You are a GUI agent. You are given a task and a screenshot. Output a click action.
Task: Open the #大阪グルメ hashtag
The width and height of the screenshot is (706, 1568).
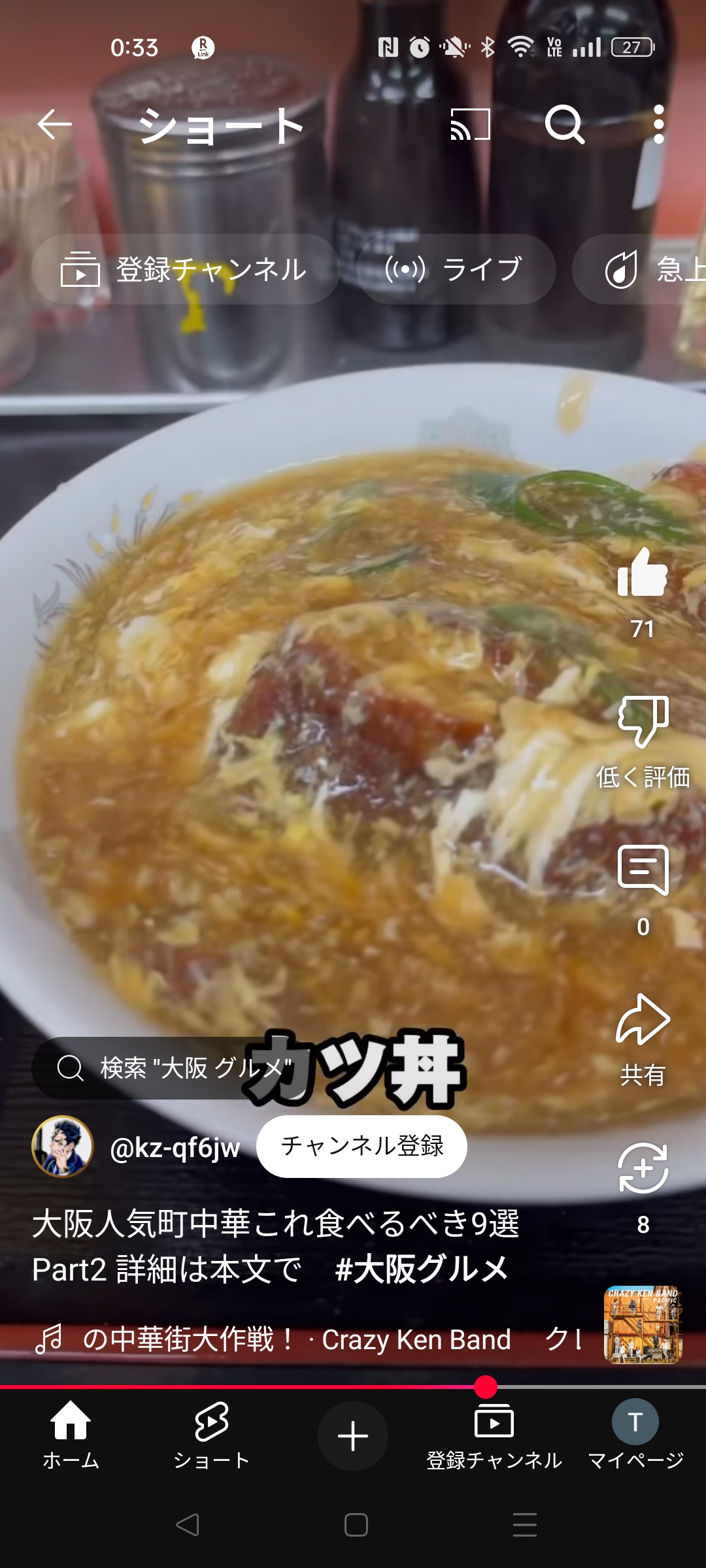coord(422,1269)
